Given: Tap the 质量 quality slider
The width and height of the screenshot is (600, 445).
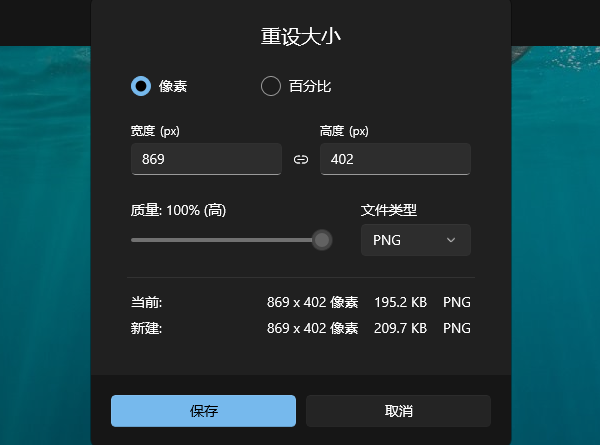Looking at the screenshot, I should click(226, 240).
